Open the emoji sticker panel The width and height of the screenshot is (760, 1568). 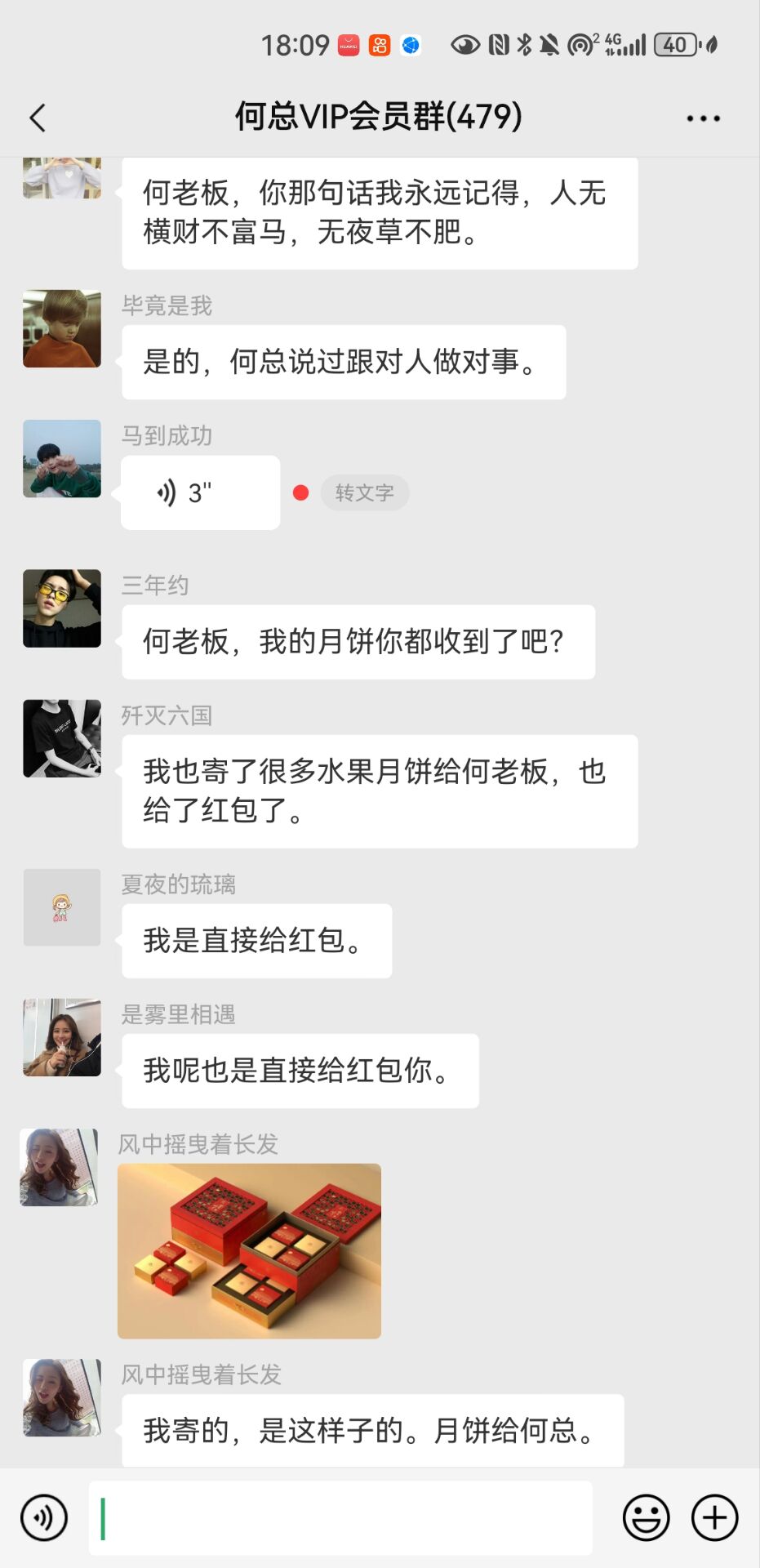[646, 1517]
